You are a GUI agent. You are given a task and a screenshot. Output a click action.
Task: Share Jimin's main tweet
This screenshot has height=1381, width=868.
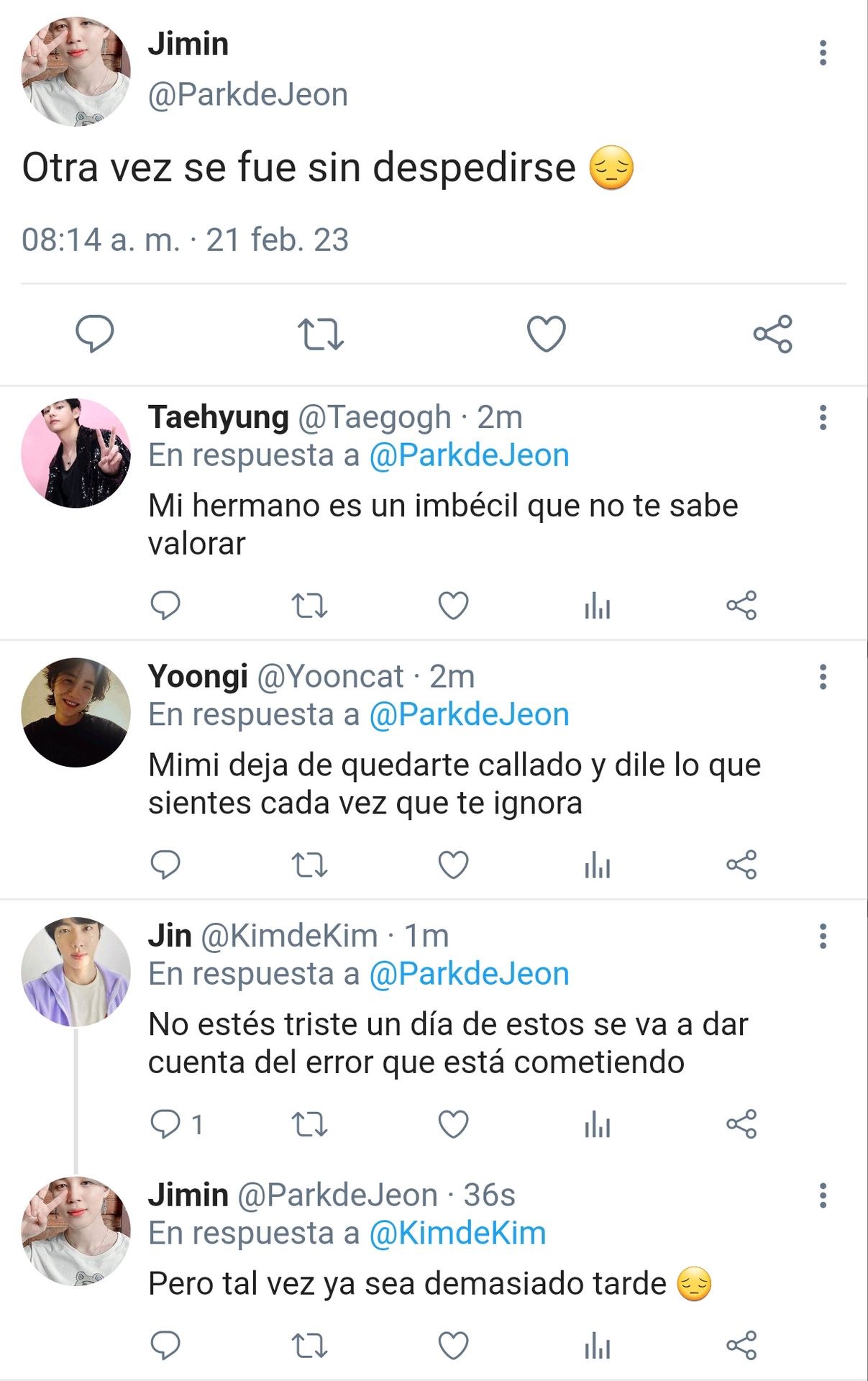point(772,334)
